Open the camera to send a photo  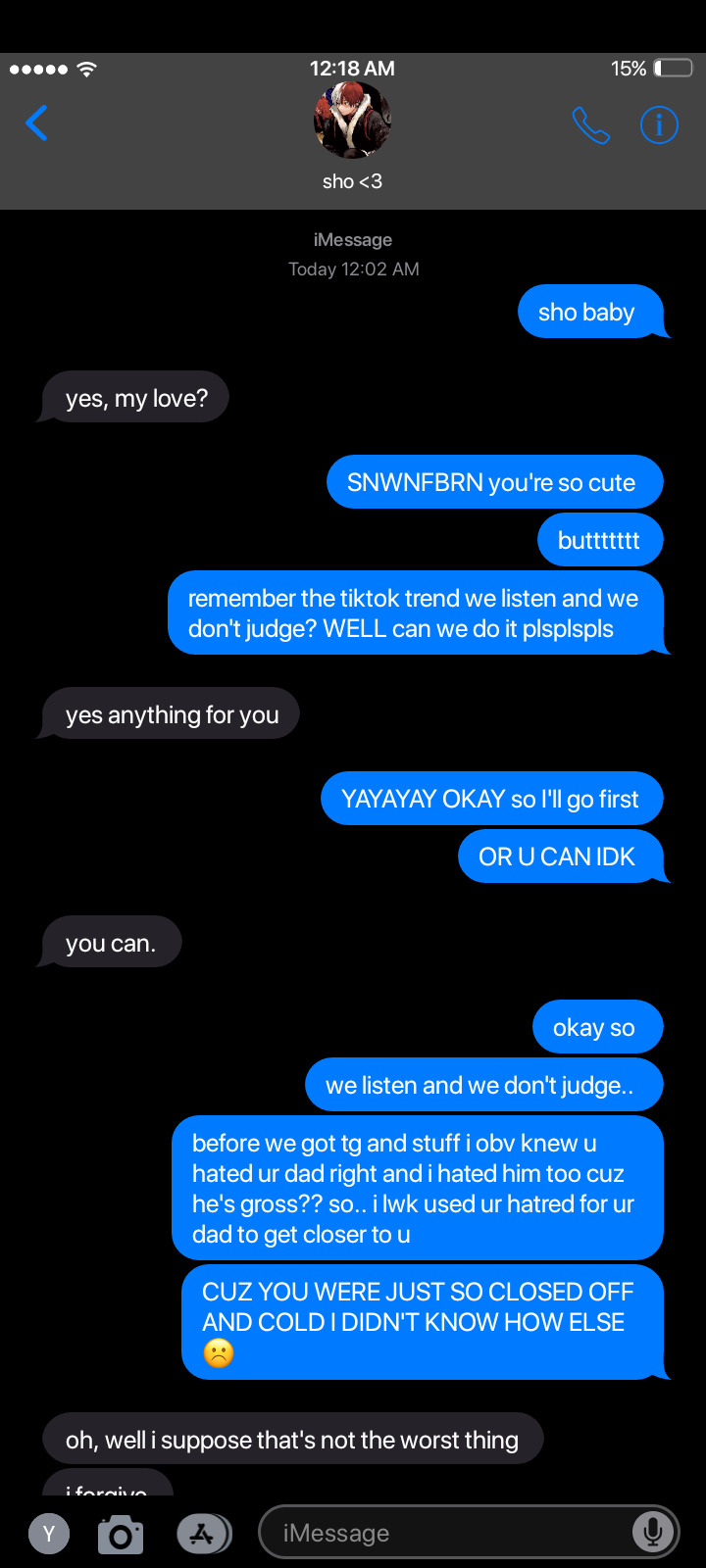(x=121, y=1534)
